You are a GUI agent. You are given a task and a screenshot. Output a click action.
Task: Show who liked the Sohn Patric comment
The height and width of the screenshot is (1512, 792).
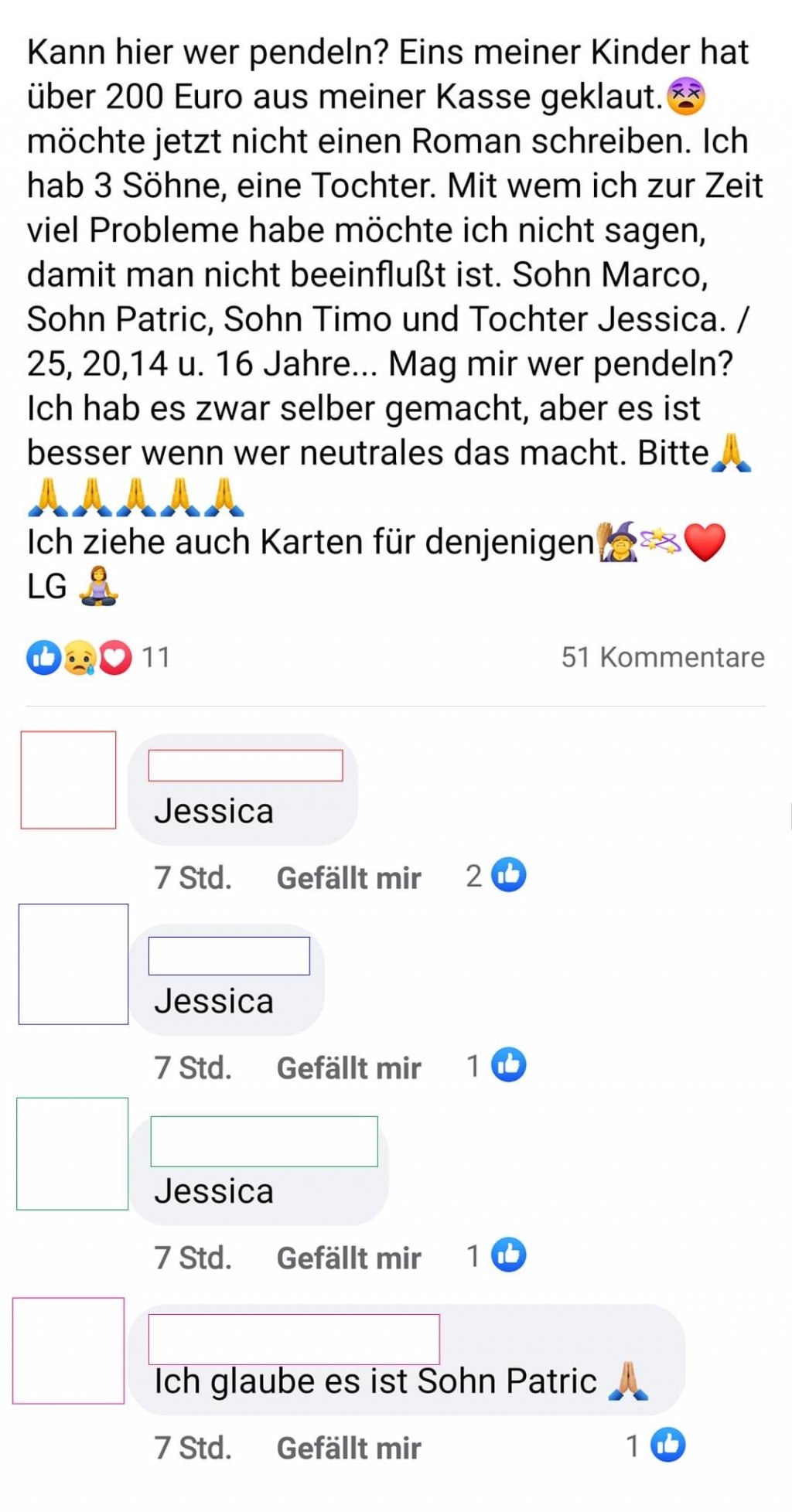point(656,1446)
